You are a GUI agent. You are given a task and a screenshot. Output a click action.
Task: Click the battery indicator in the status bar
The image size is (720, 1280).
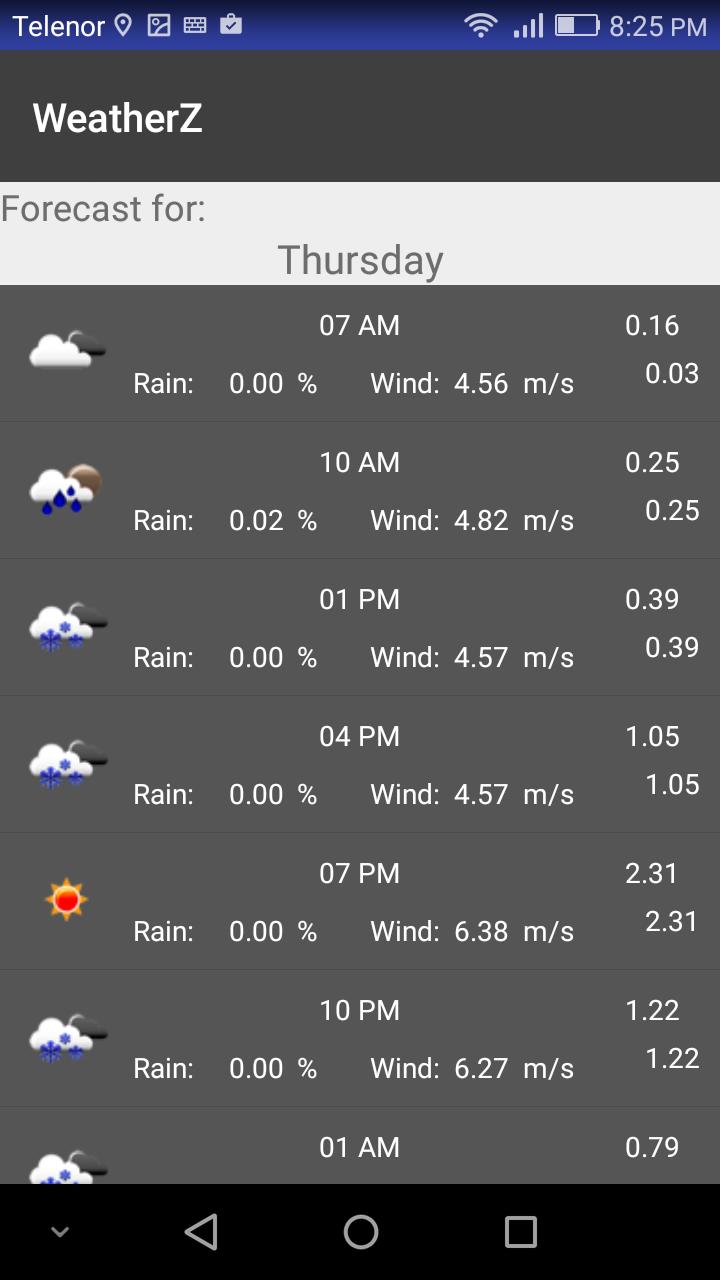pyautogui.click(x=577, y=25)
